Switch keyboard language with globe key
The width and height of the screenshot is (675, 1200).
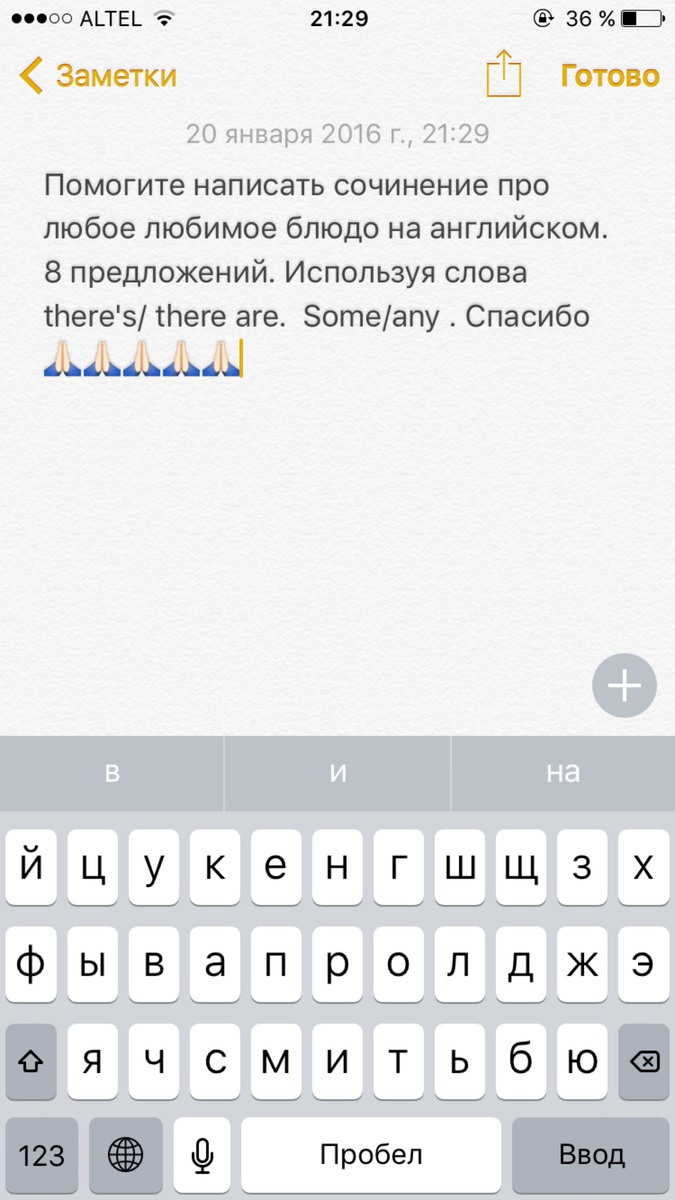click(x=126, y=1155)
